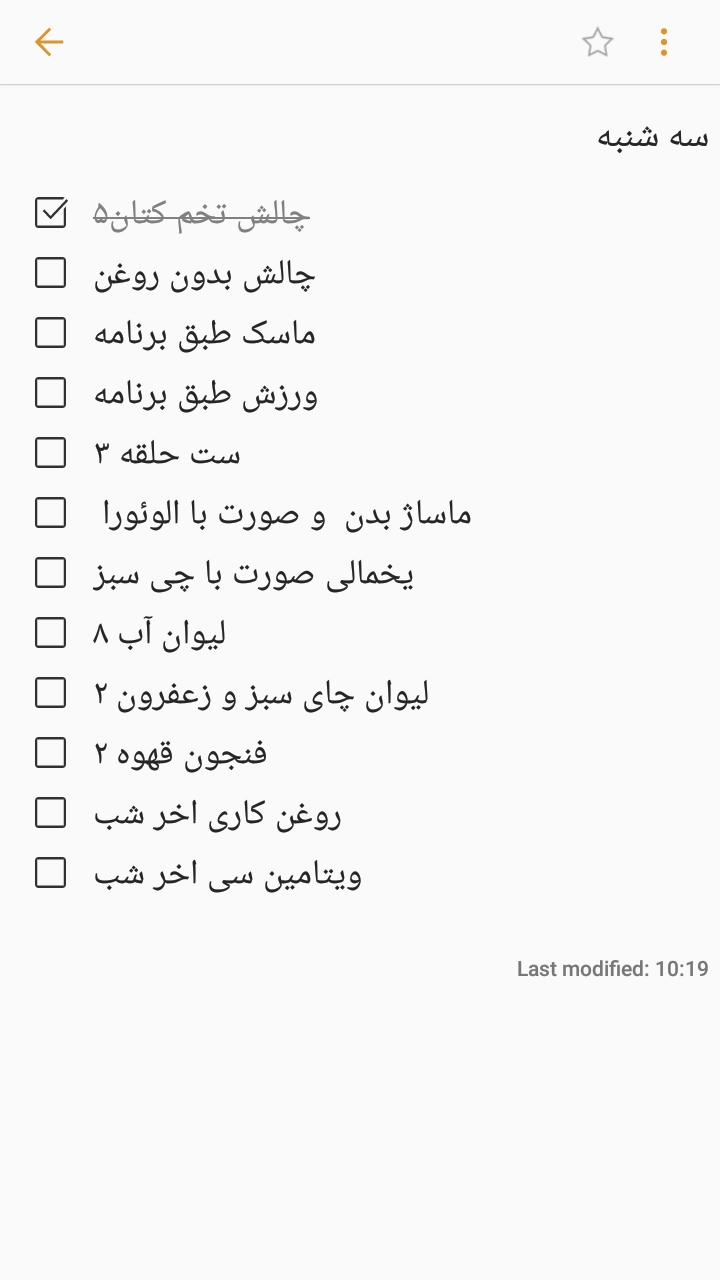The height and width of the screenshot is (1280, 720).
Task: Check off یخمالی صورت با چی سبز
Action: (x=51, y=573)
